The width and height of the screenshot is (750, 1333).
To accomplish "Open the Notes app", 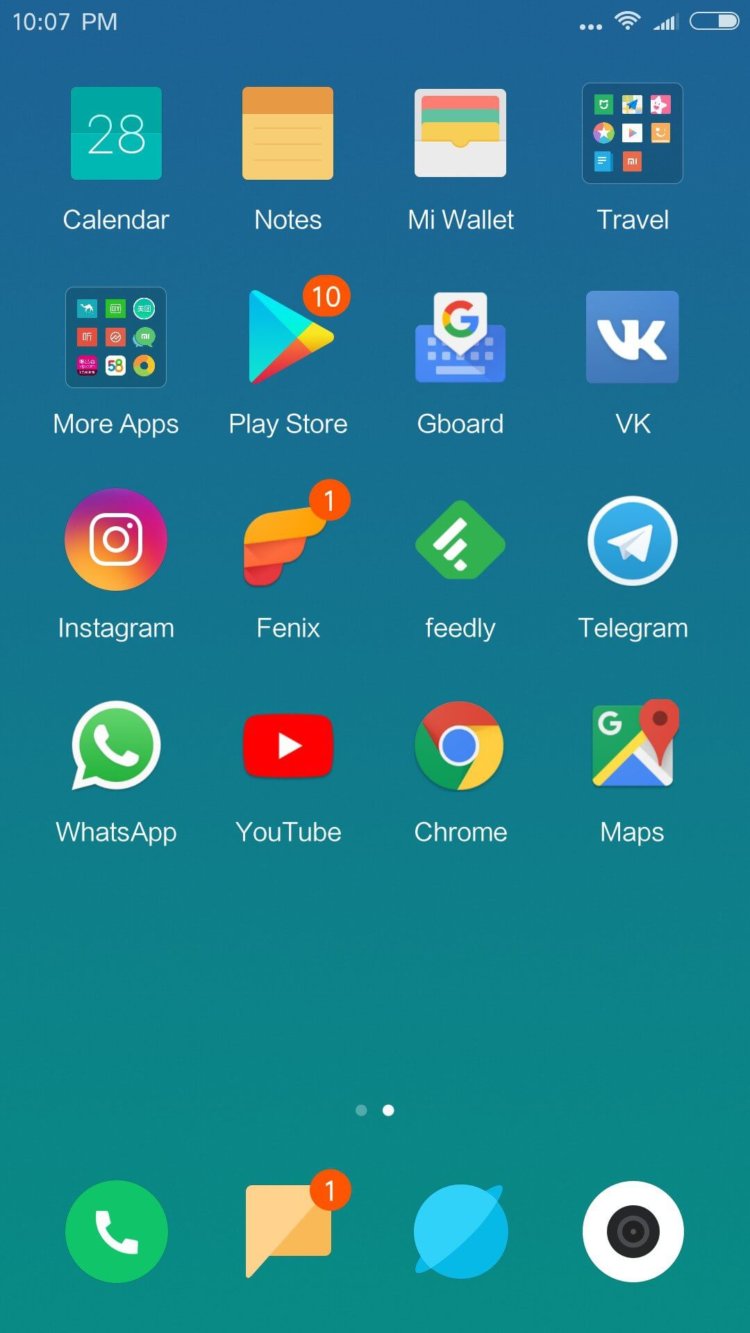I will (x=288, y=133).
